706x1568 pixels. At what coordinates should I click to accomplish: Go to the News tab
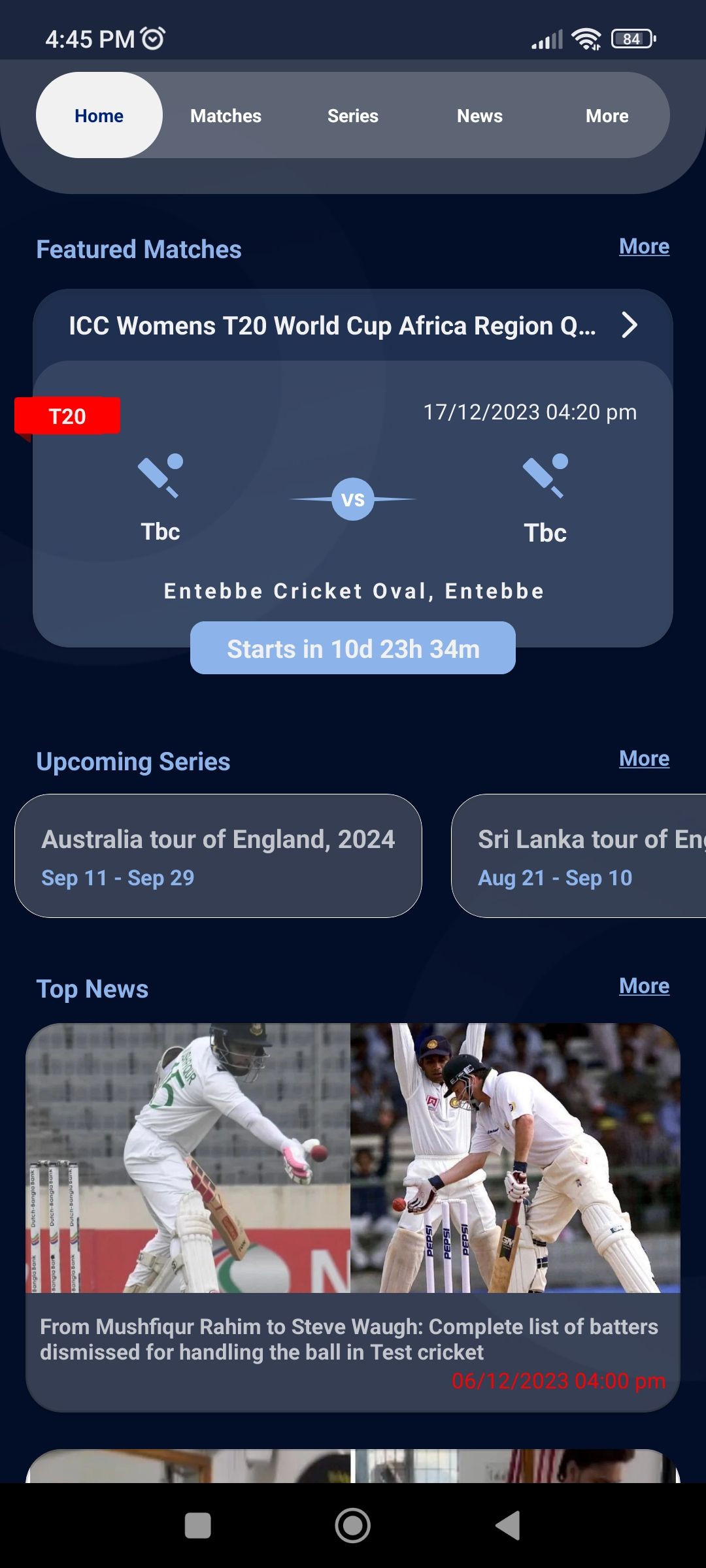pos(479,116)
